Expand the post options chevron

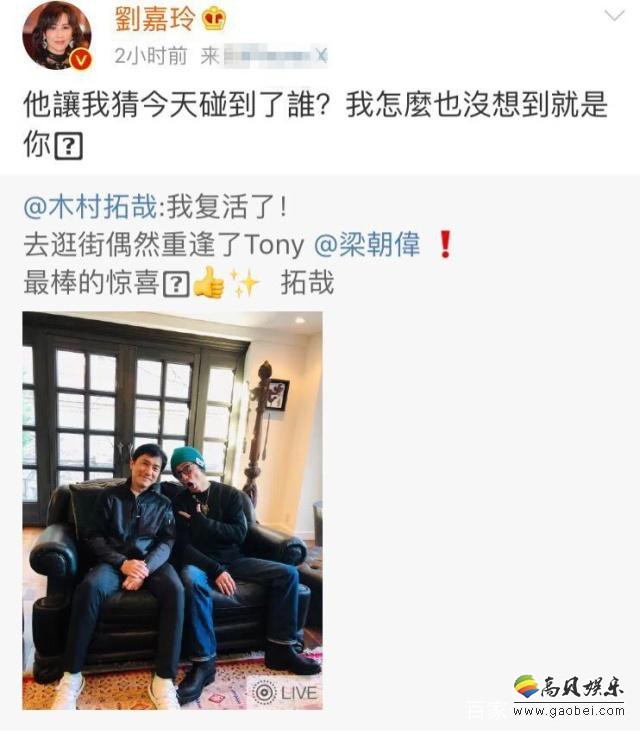click(614, 16)
